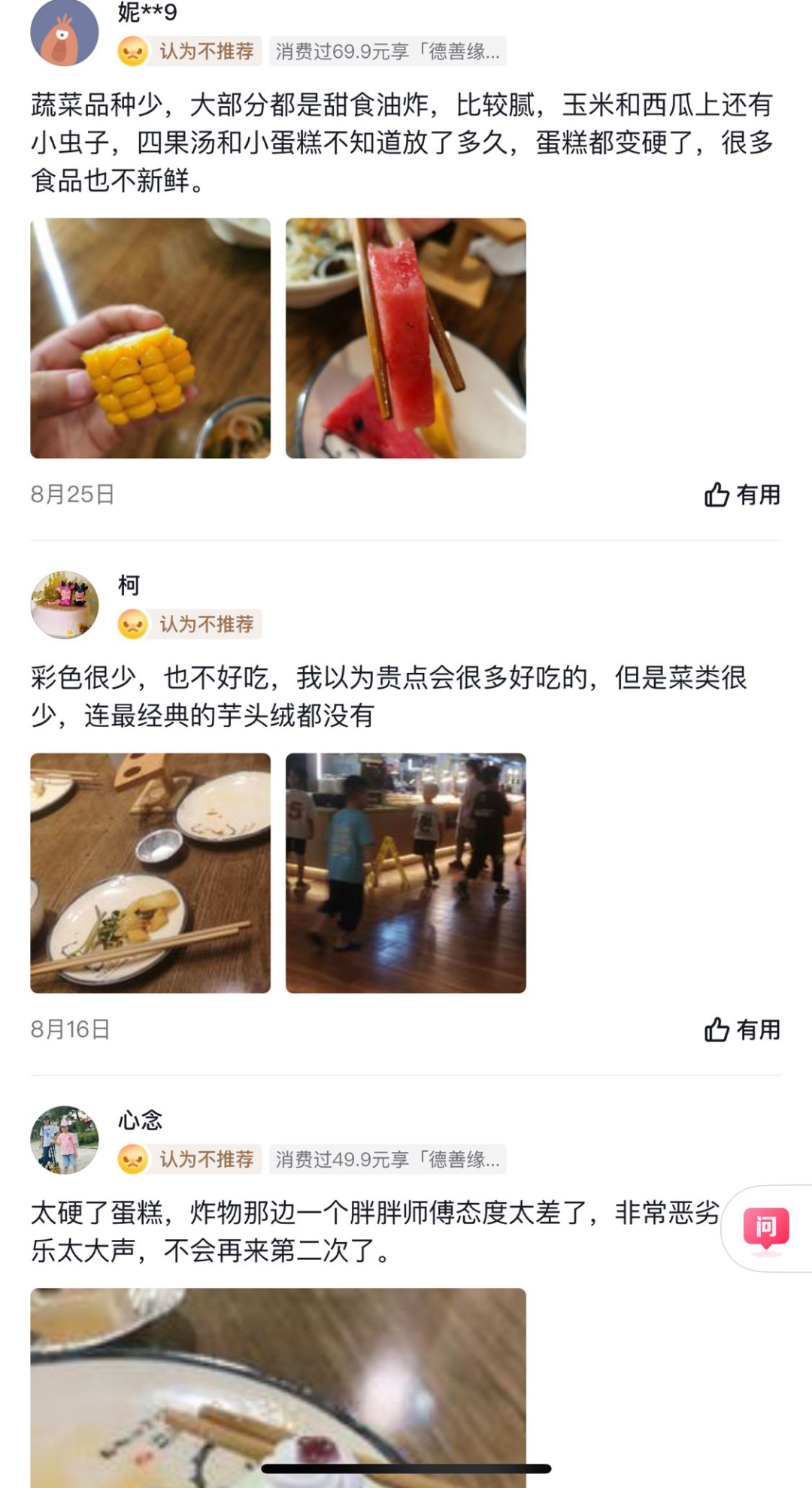The width and height of the screenshot is (812, 1488).
Task: Open the cake photo in 心念's review
Action: (x=278, y=1387)
